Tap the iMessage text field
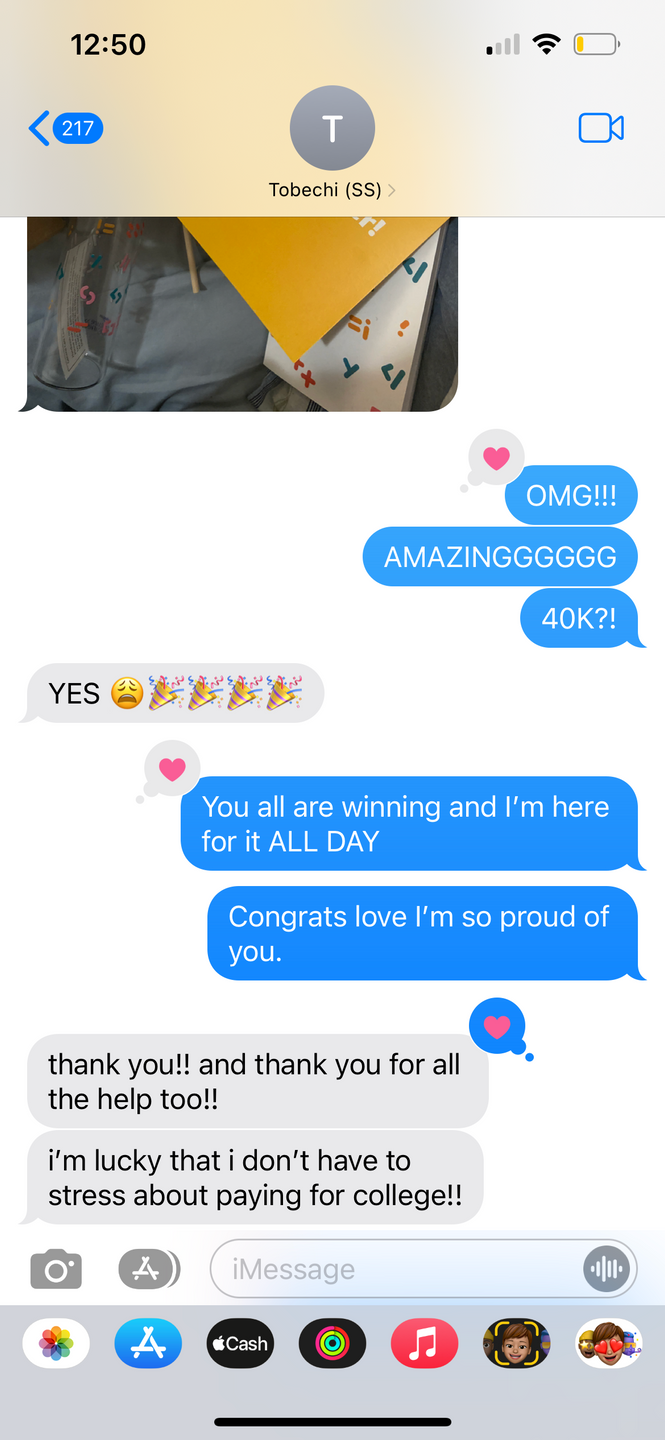Image resolution: width=665 pixels, height=1440 pixels. [400, 1270]
